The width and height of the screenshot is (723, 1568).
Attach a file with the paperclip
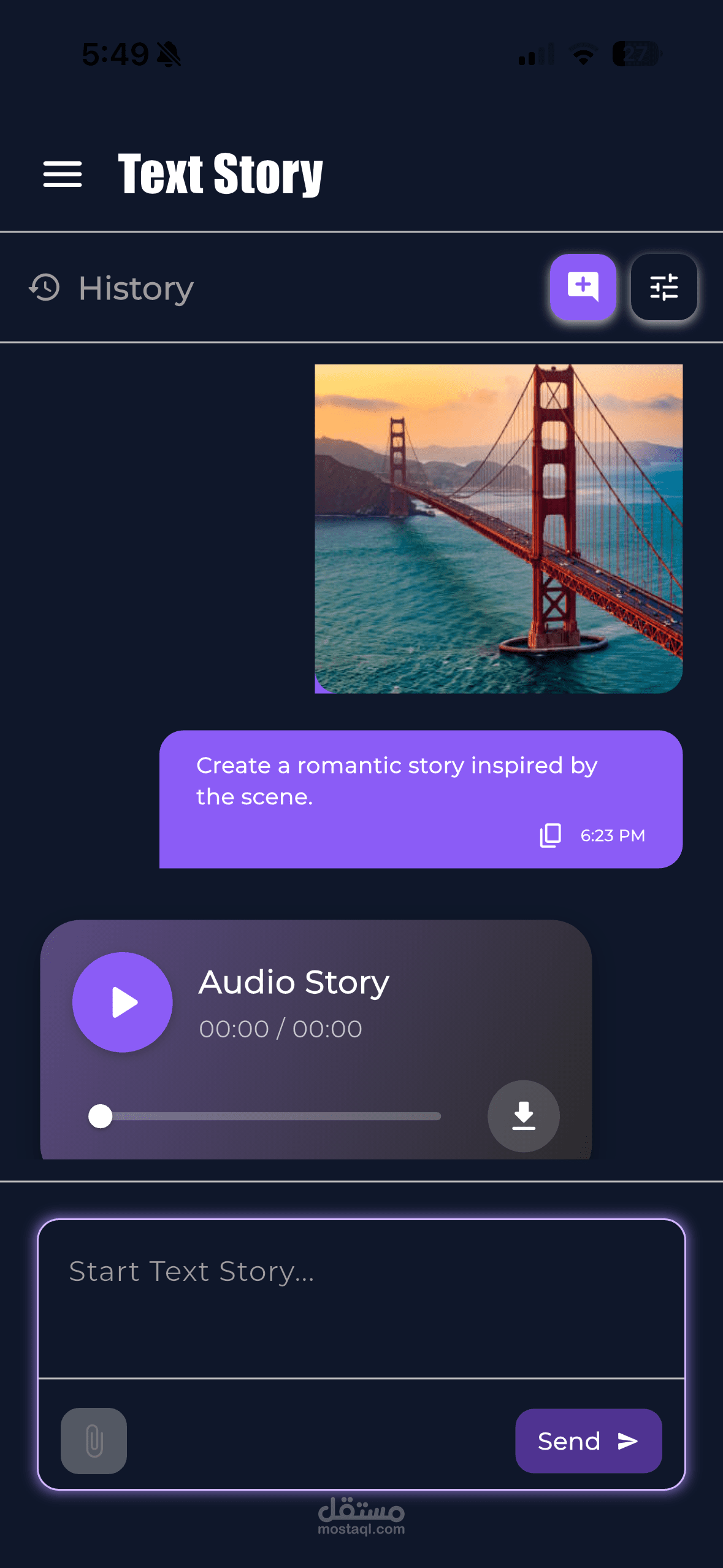coord(94,1440)
